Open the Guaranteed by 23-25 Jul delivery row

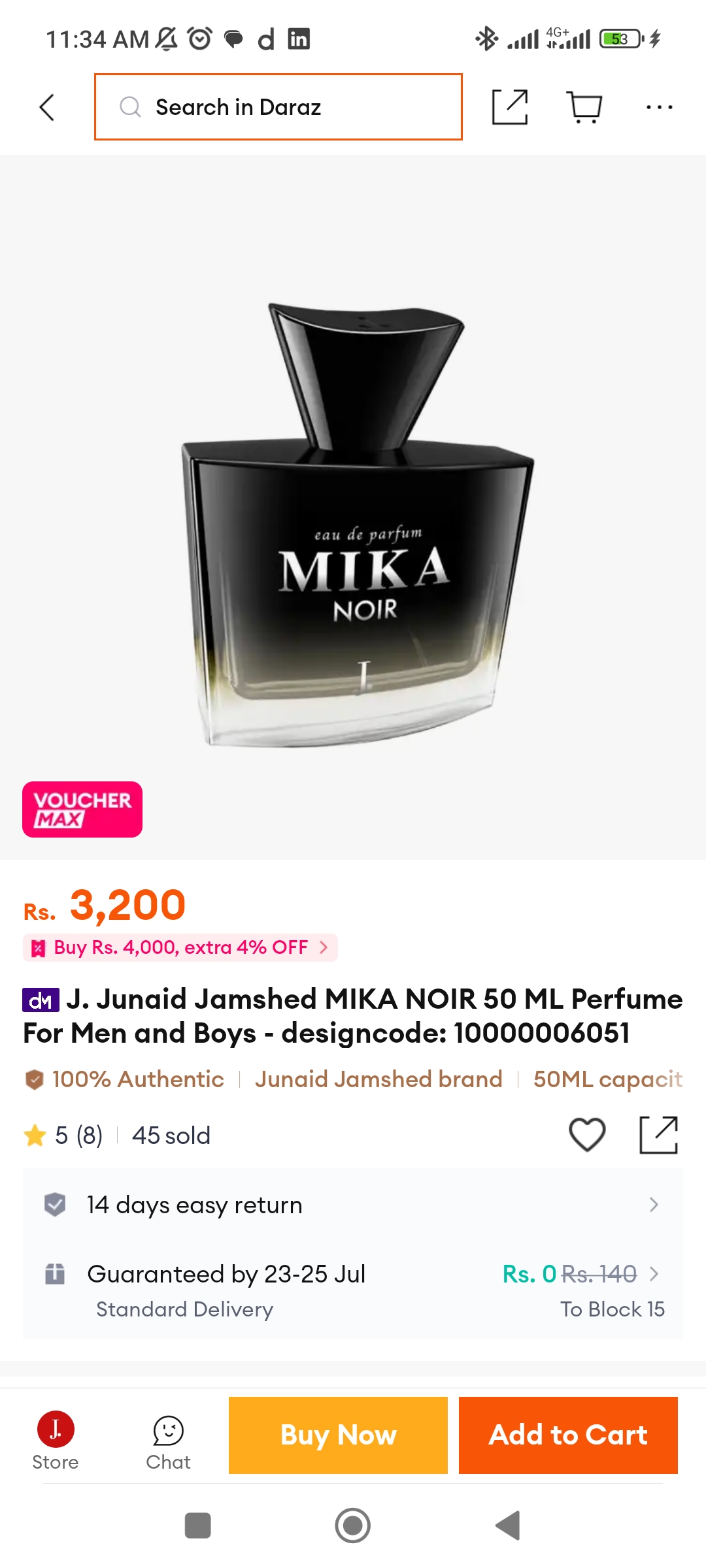pos(353,1290)
